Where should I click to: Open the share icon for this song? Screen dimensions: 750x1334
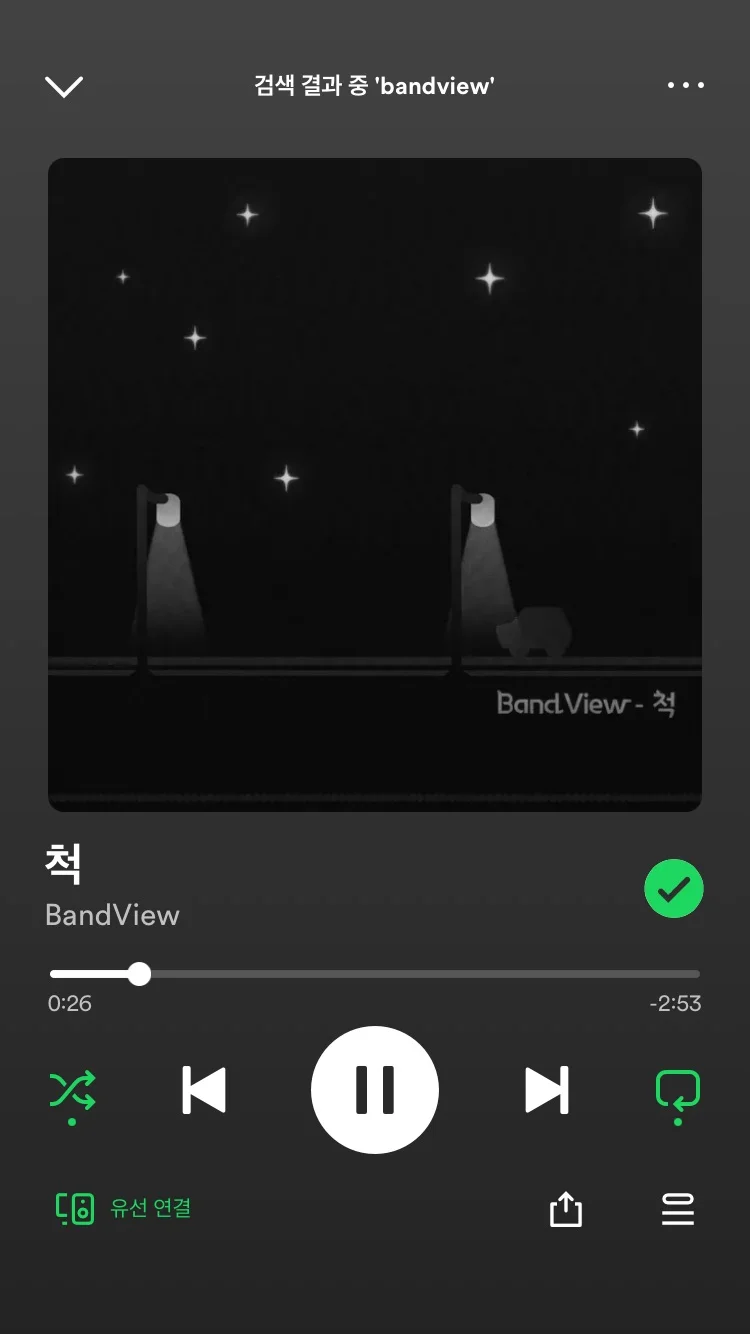[565, 1209]
